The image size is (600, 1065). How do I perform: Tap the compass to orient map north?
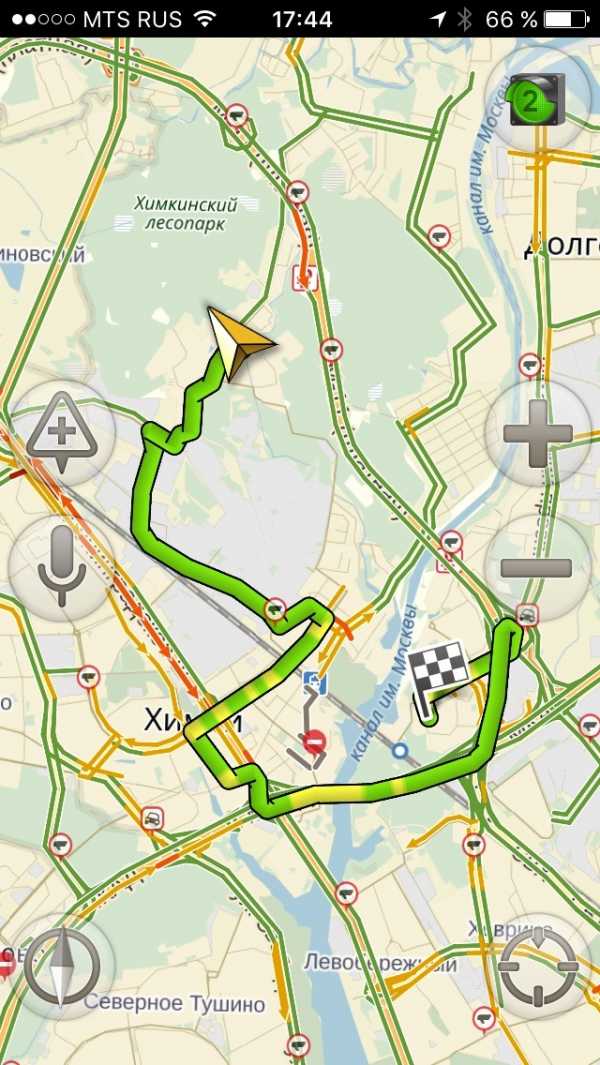pos(62,967)
